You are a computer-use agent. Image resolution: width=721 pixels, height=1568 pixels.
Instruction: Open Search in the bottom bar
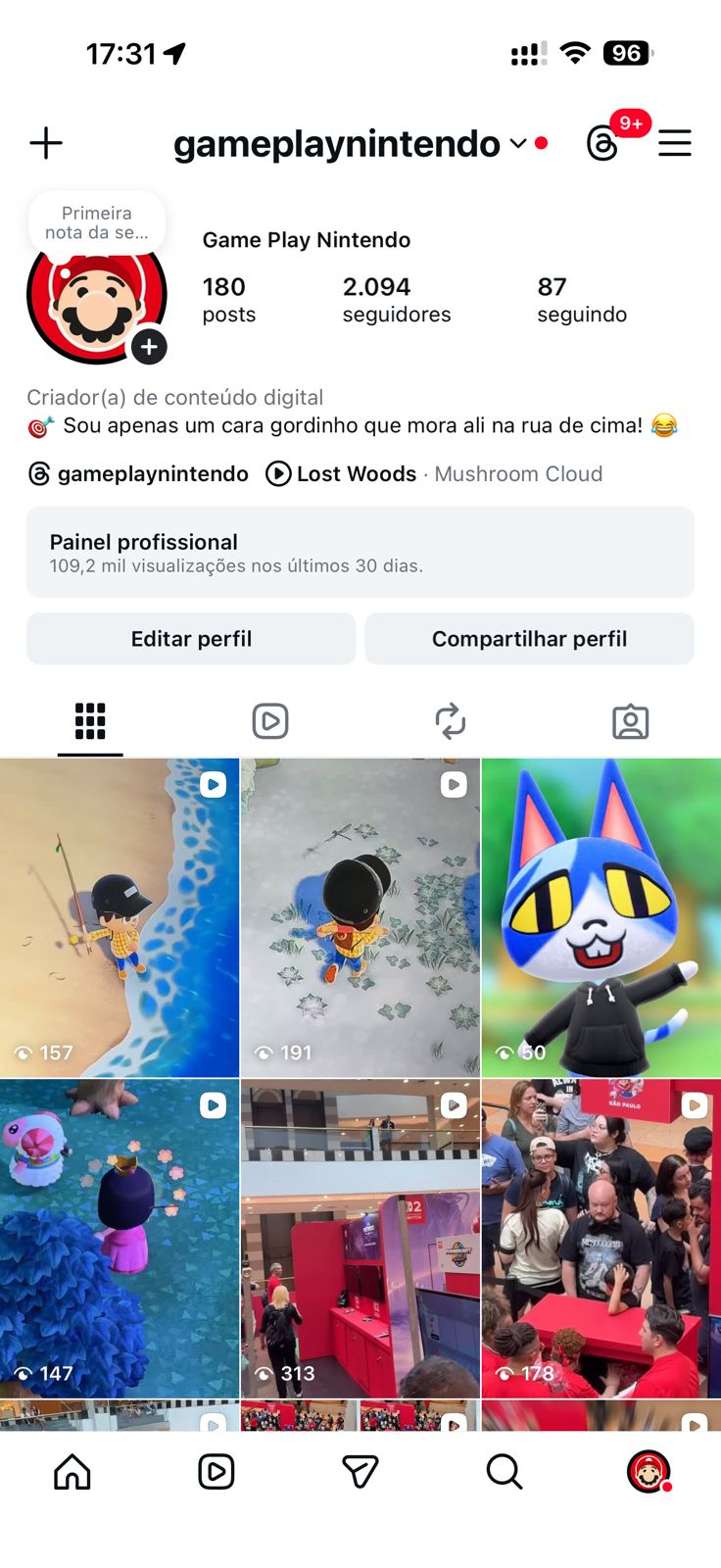(504, 1471)
